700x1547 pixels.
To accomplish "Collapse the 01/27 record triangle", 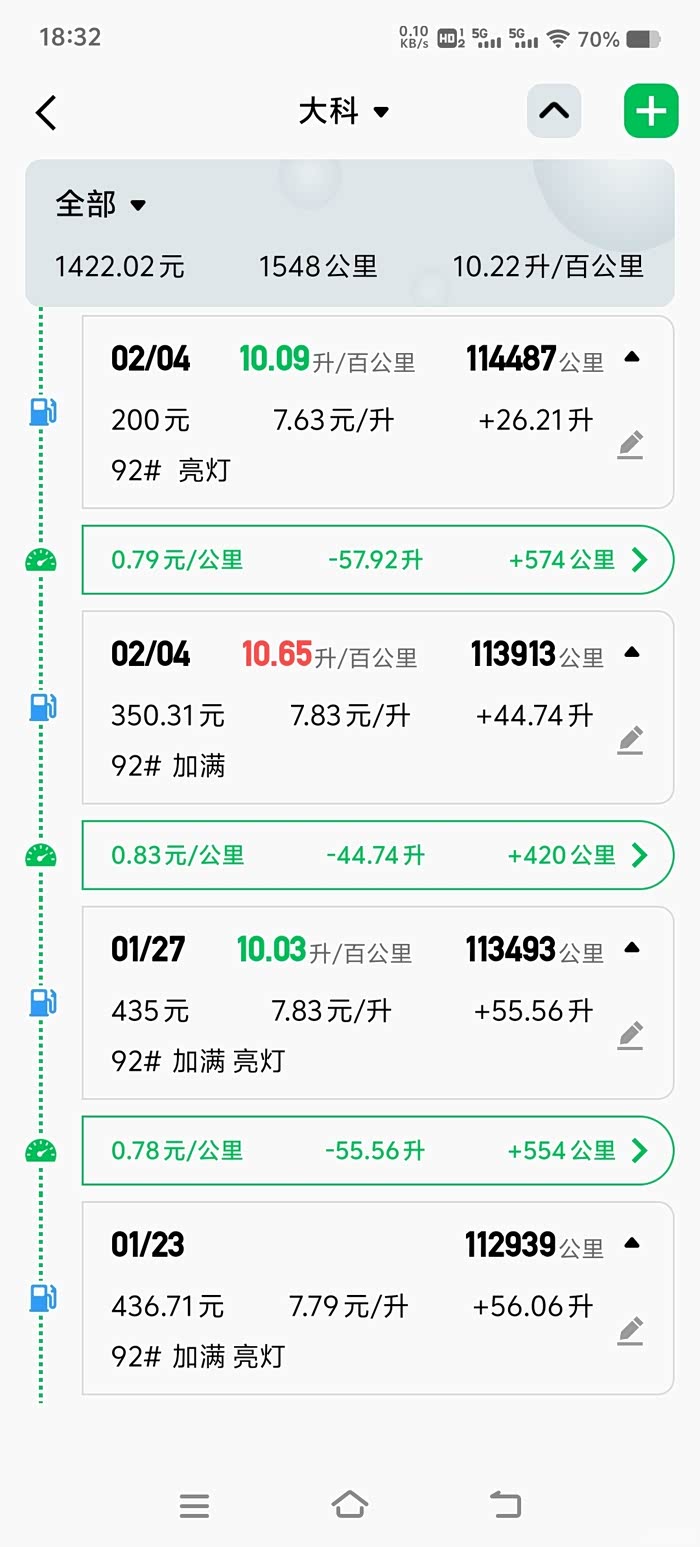I will (x=631, y=947).
